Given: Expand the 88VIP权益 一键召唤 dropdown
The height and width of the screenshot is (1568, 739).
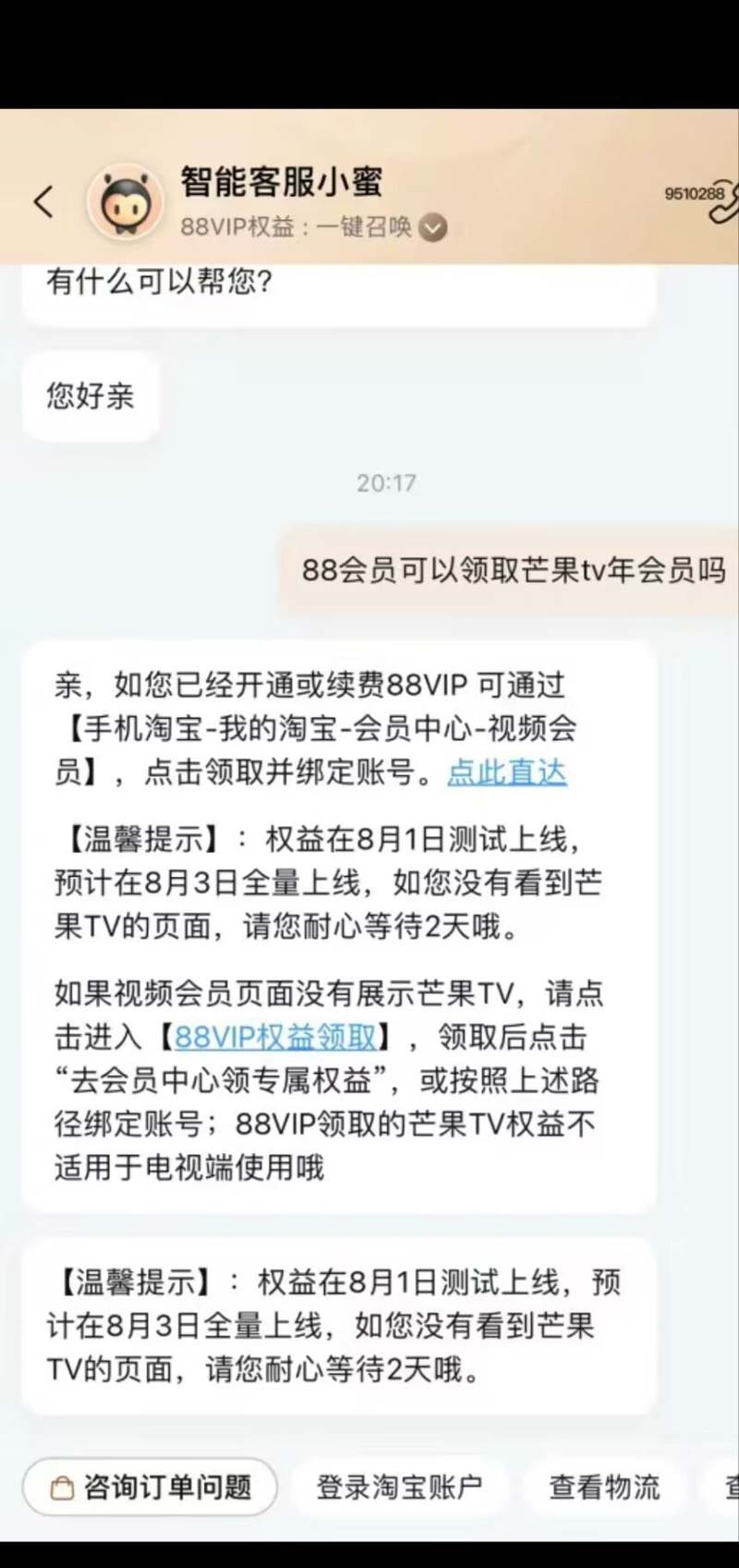Looking at the screenshot, I should click(x=432, y=227).
